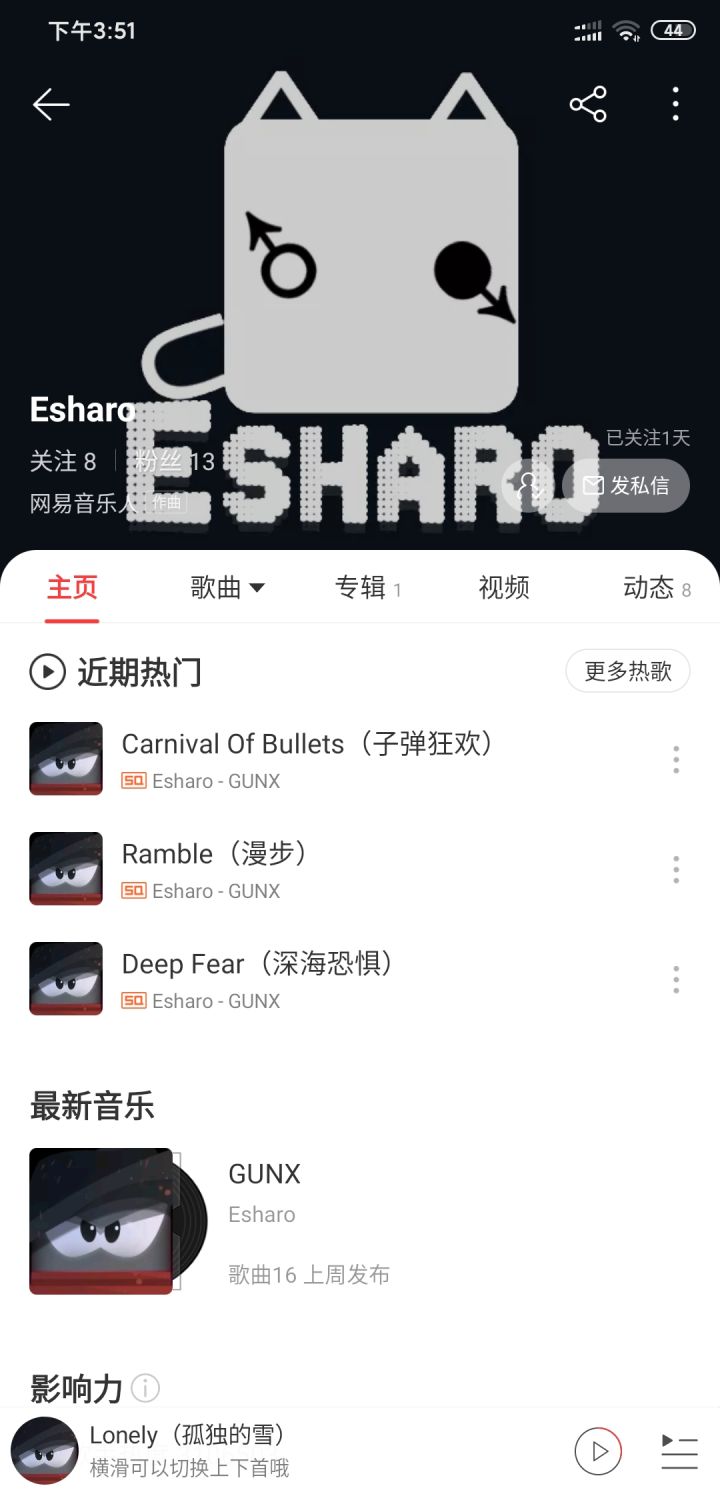Viewport: 720px width, 1496px height.
Task: Open the three-dot overflow menu at top
Action: click(x=676, y=104)
